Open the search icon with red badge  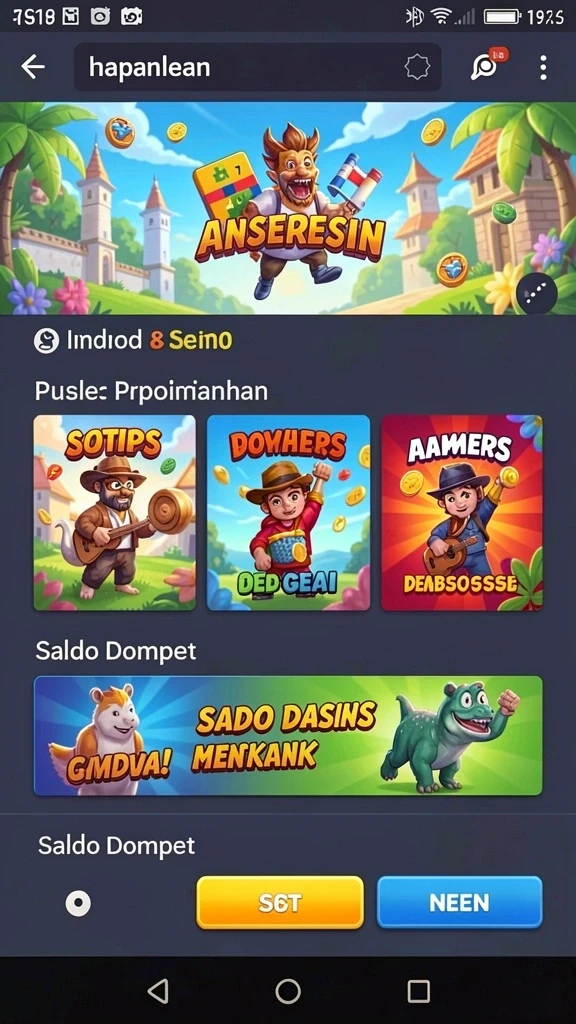[x=486, y=65]
